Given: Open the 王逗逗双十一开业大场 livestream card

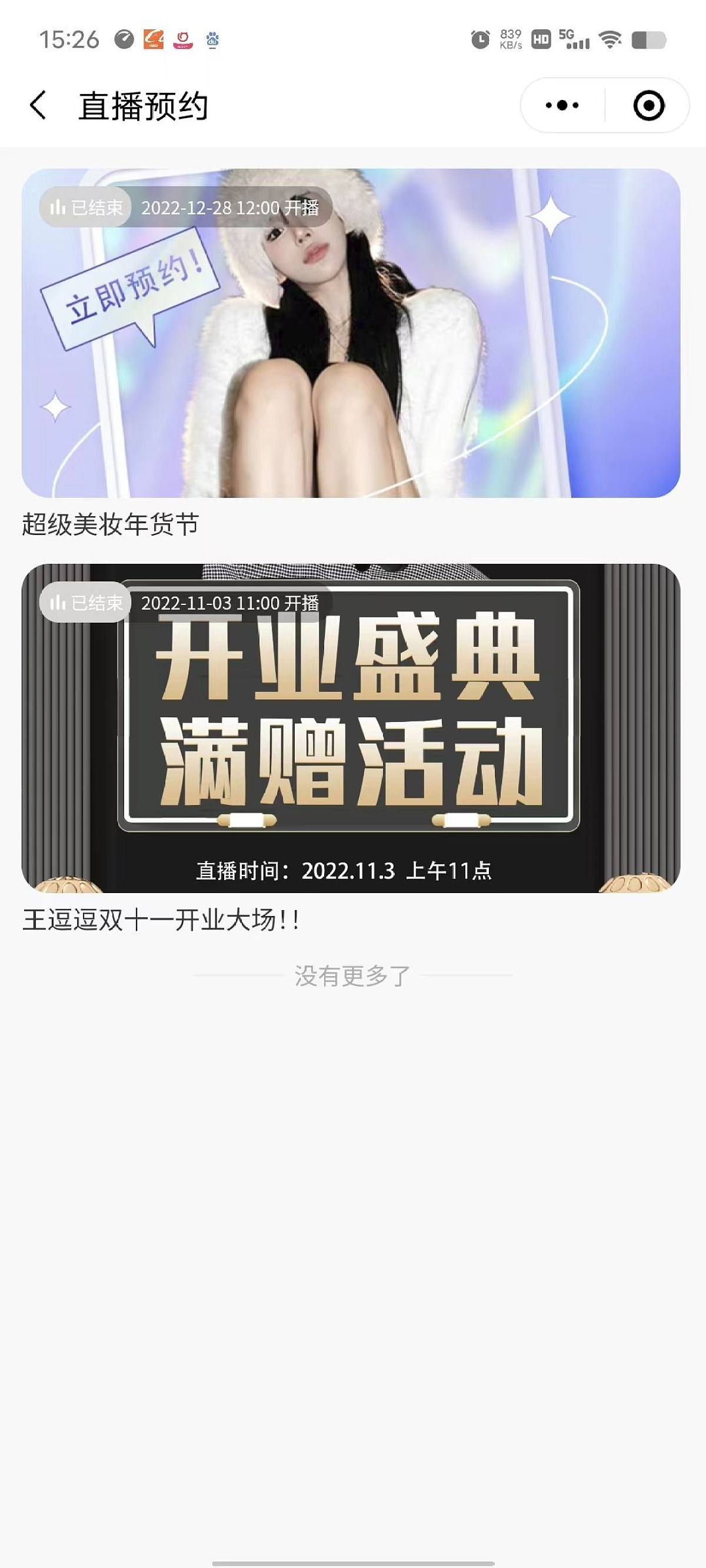Looking at the screenshot, I should [351, 728].
